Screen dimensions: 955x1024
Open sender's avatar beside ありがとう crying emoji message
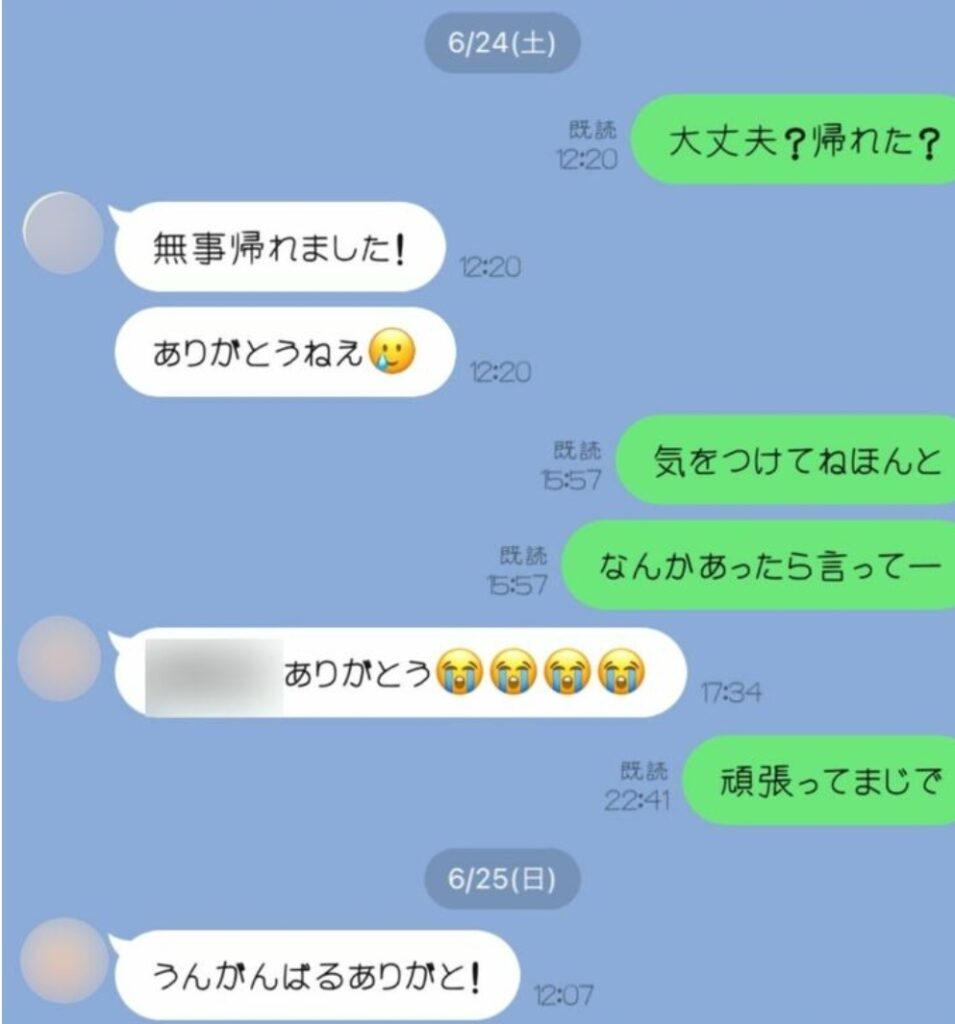pos(61,658)
